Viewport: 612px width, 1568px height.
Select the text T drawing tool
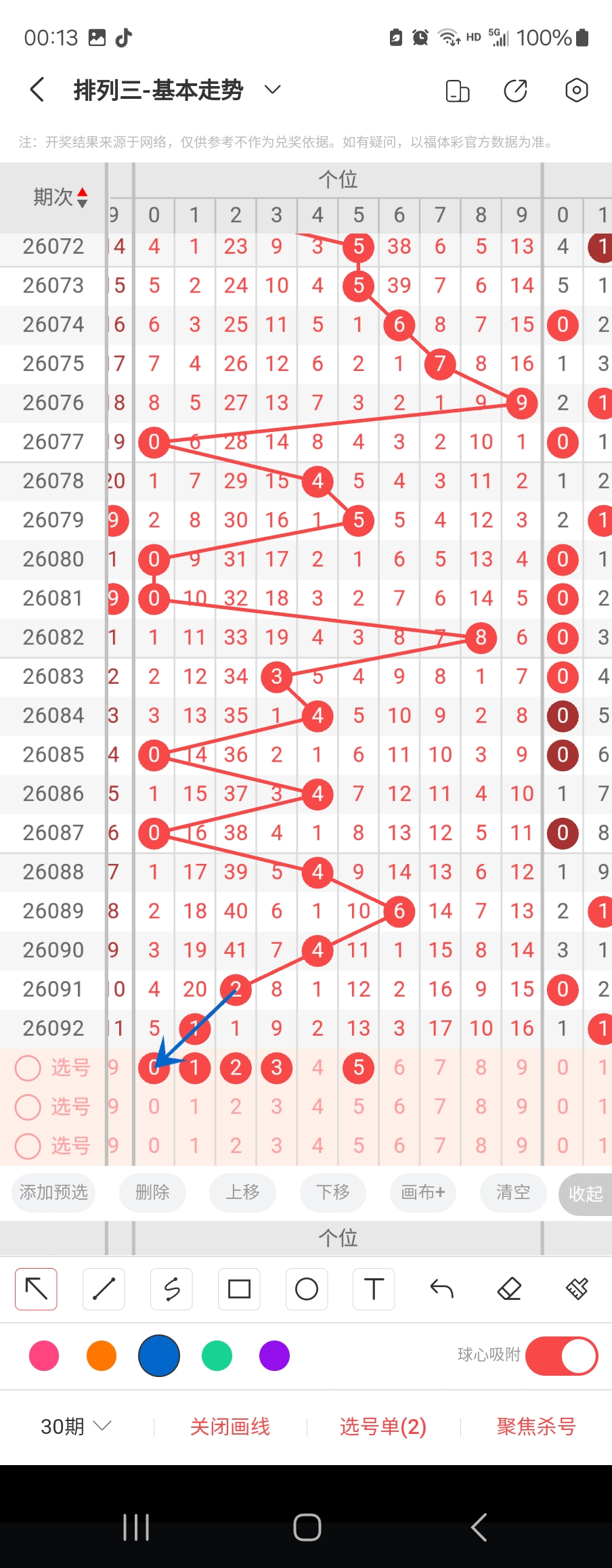coord(374,1289)
